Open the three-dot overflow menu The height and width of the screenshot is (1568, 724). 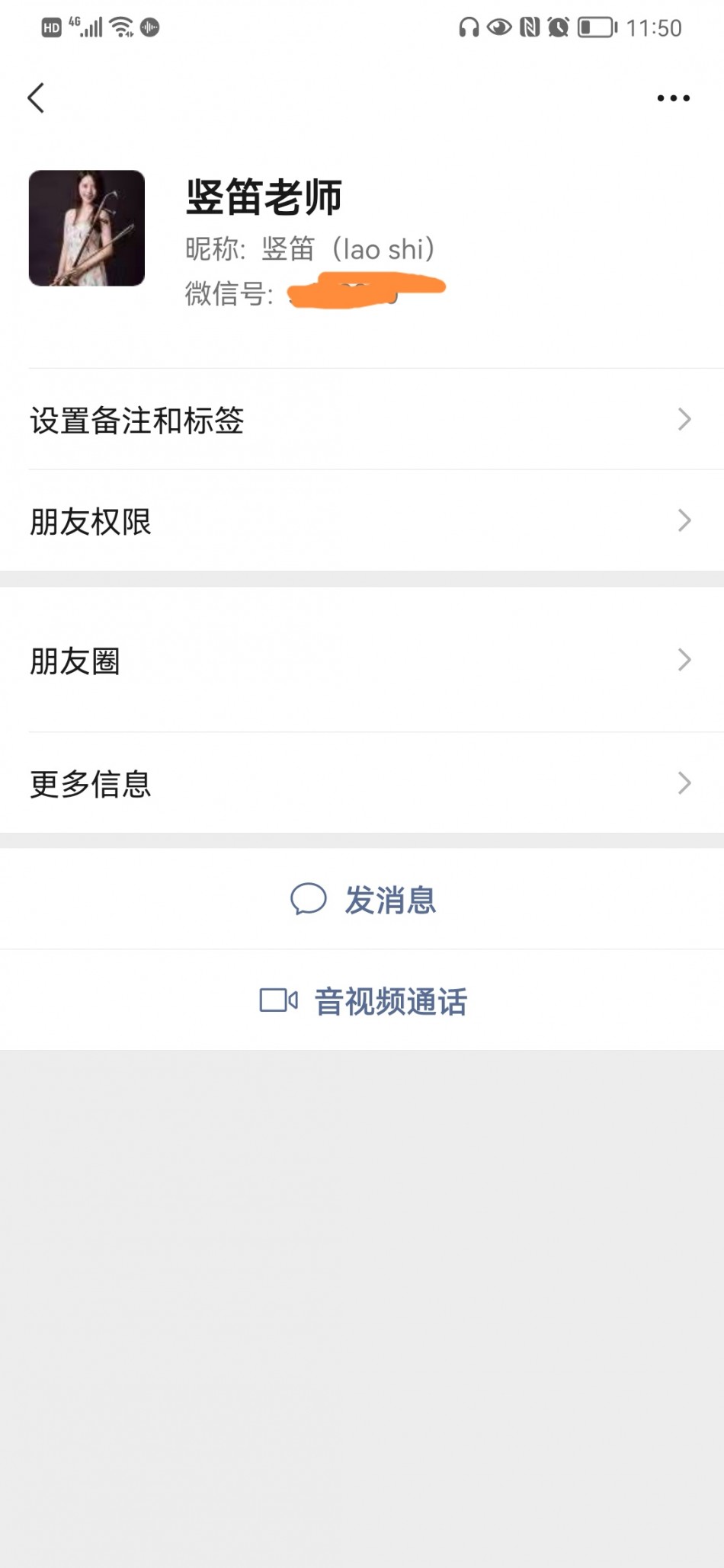[673, 98]
